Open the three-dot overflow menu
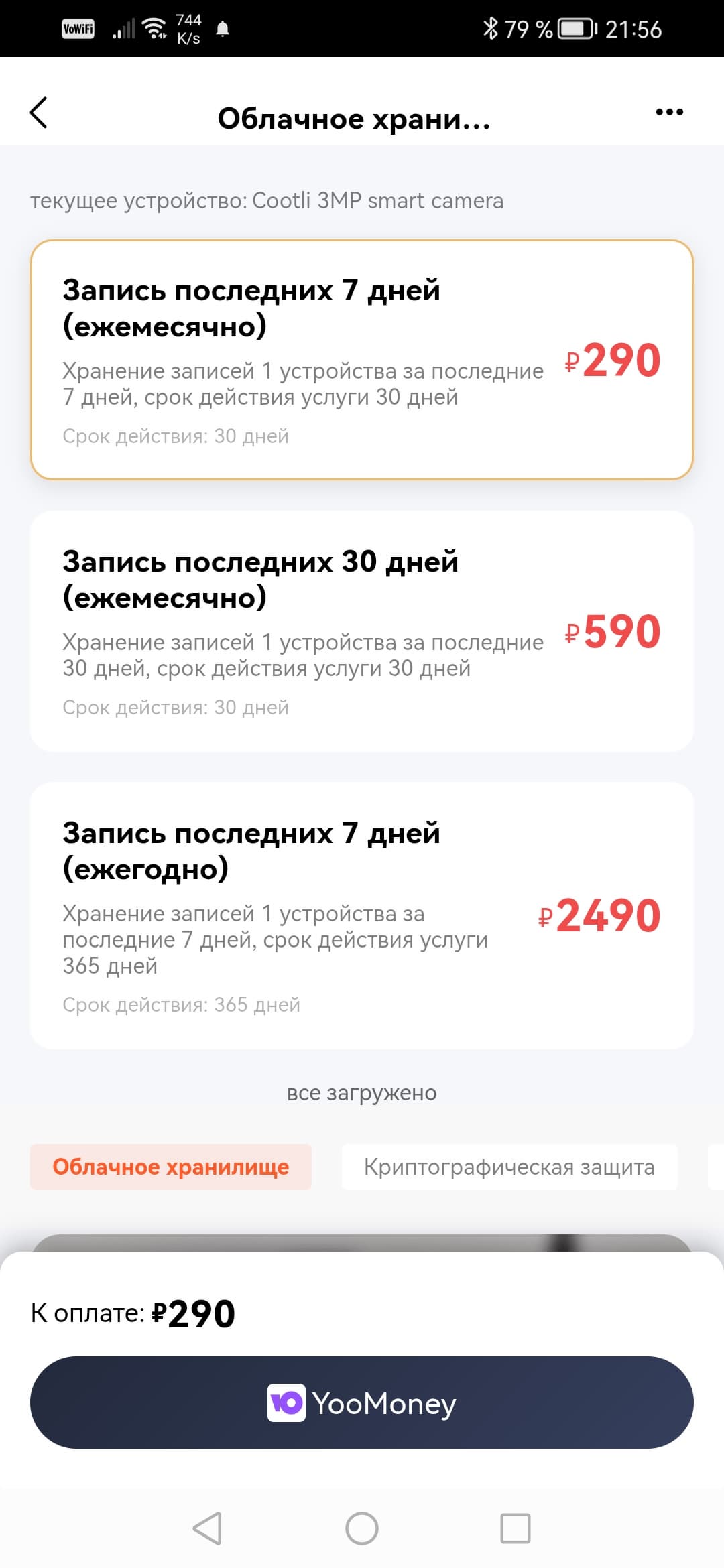The height and width of the screenshot is (1568, 724). pyautogui.click(x=669, y=112)
